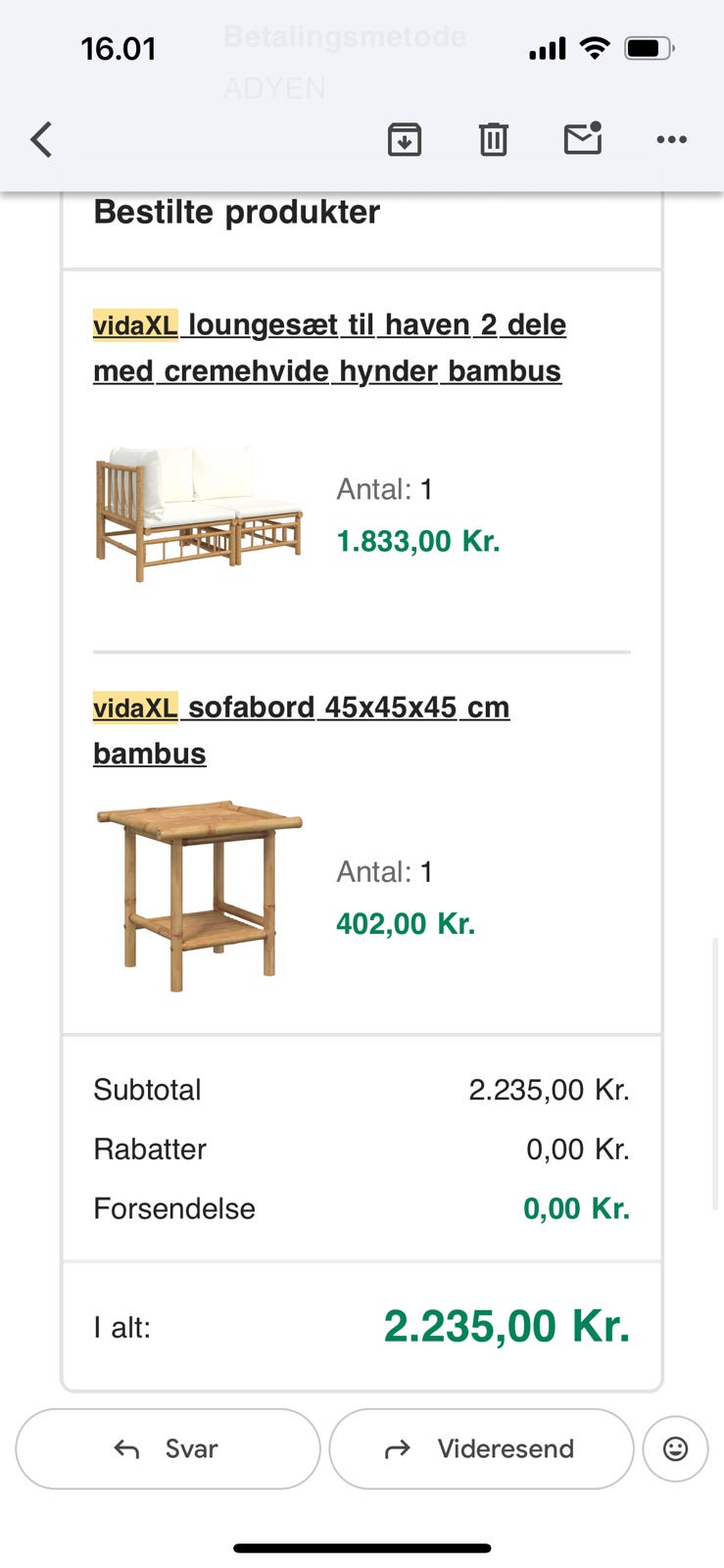
Task: Archive this email message
Action: click(405, 139)
